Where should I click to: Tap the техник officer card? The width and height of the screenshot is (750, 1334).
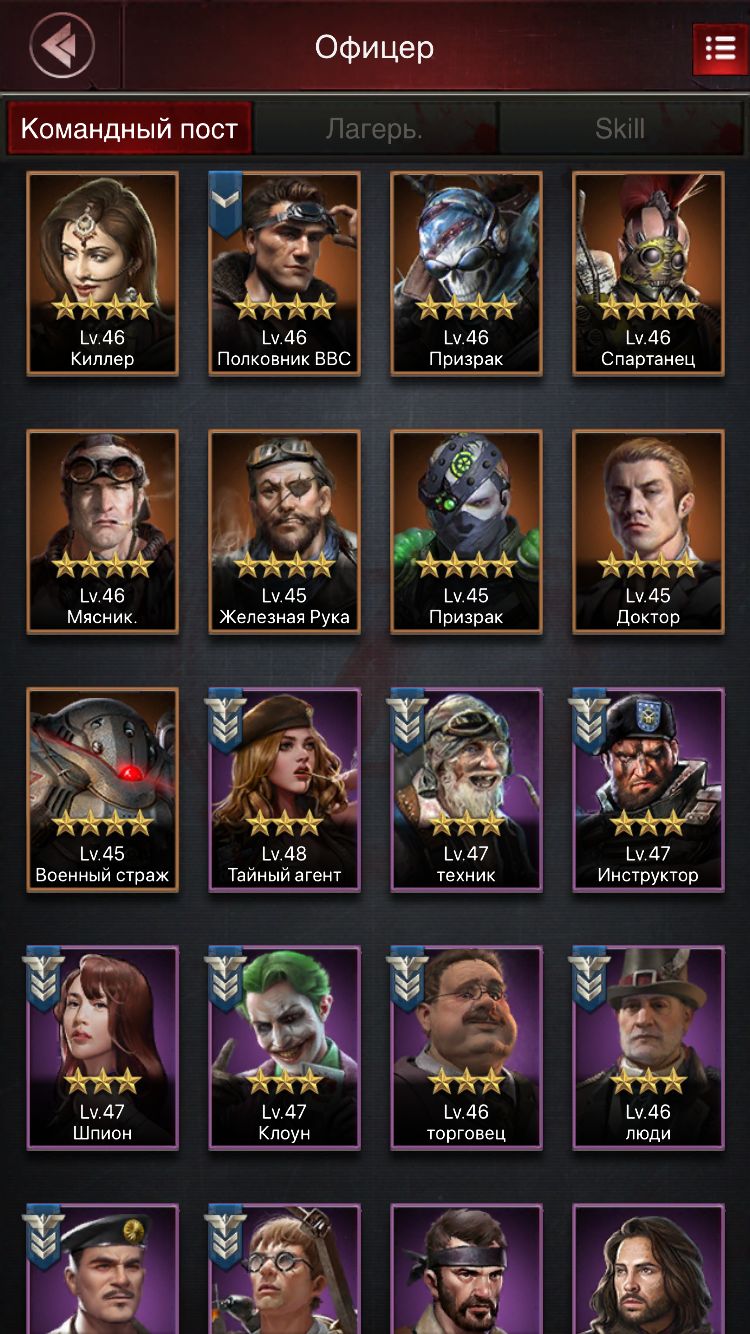(x=466, y=790)
